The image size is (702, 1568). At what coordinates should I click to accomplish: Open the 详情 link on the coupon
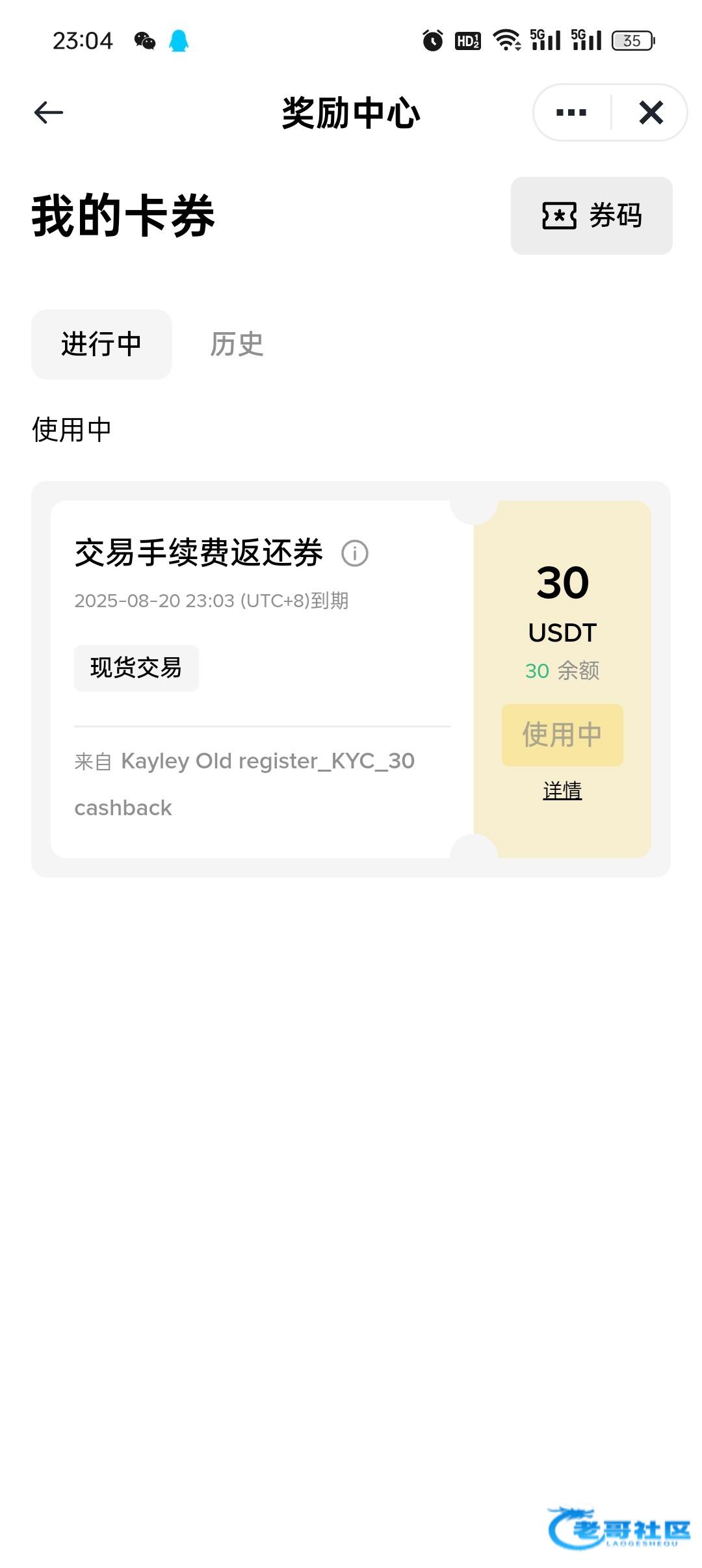pyautogui.click(x=562, y=791)
